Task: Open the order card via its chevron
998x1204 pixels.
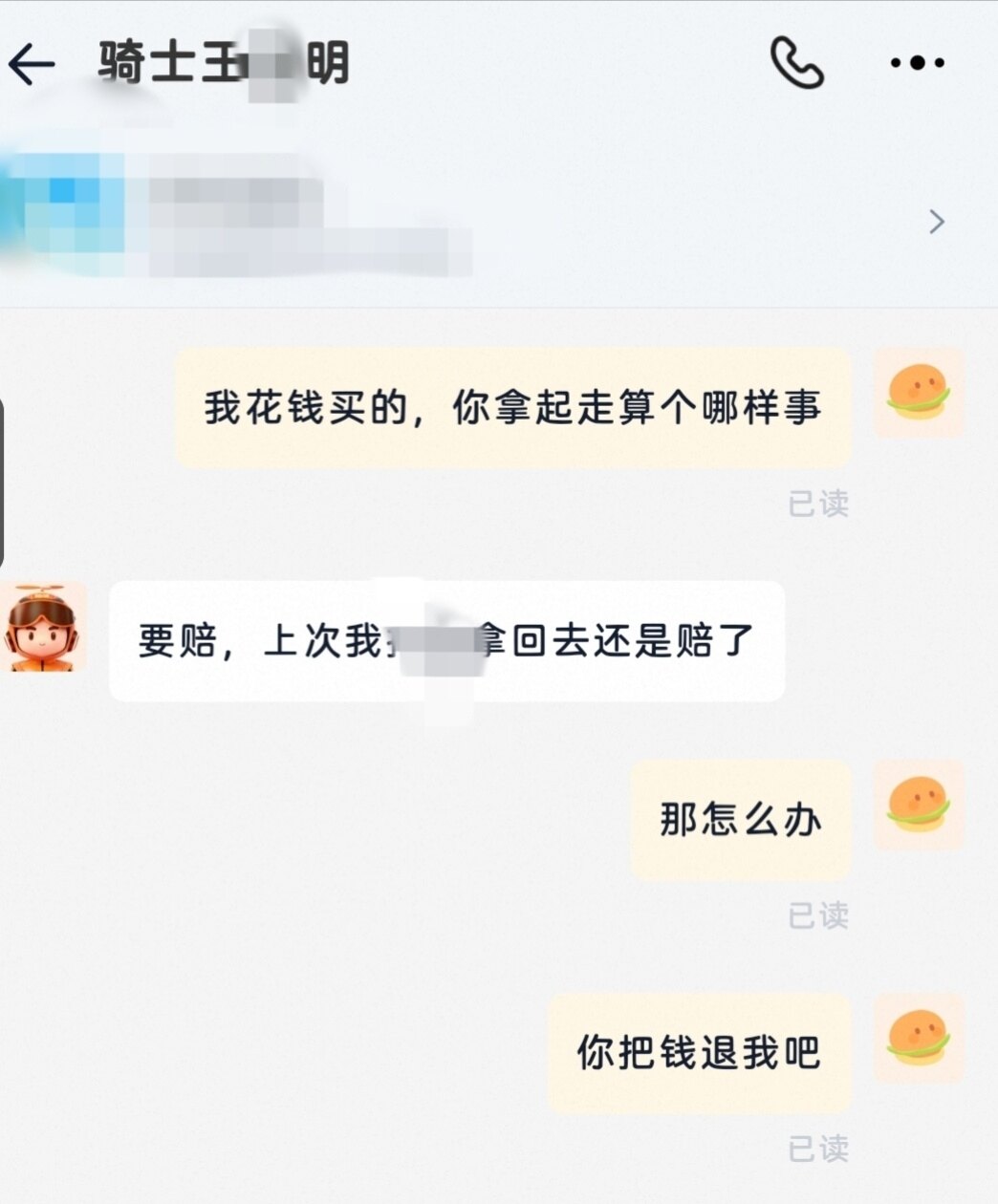Action: (x=936, y=222)
